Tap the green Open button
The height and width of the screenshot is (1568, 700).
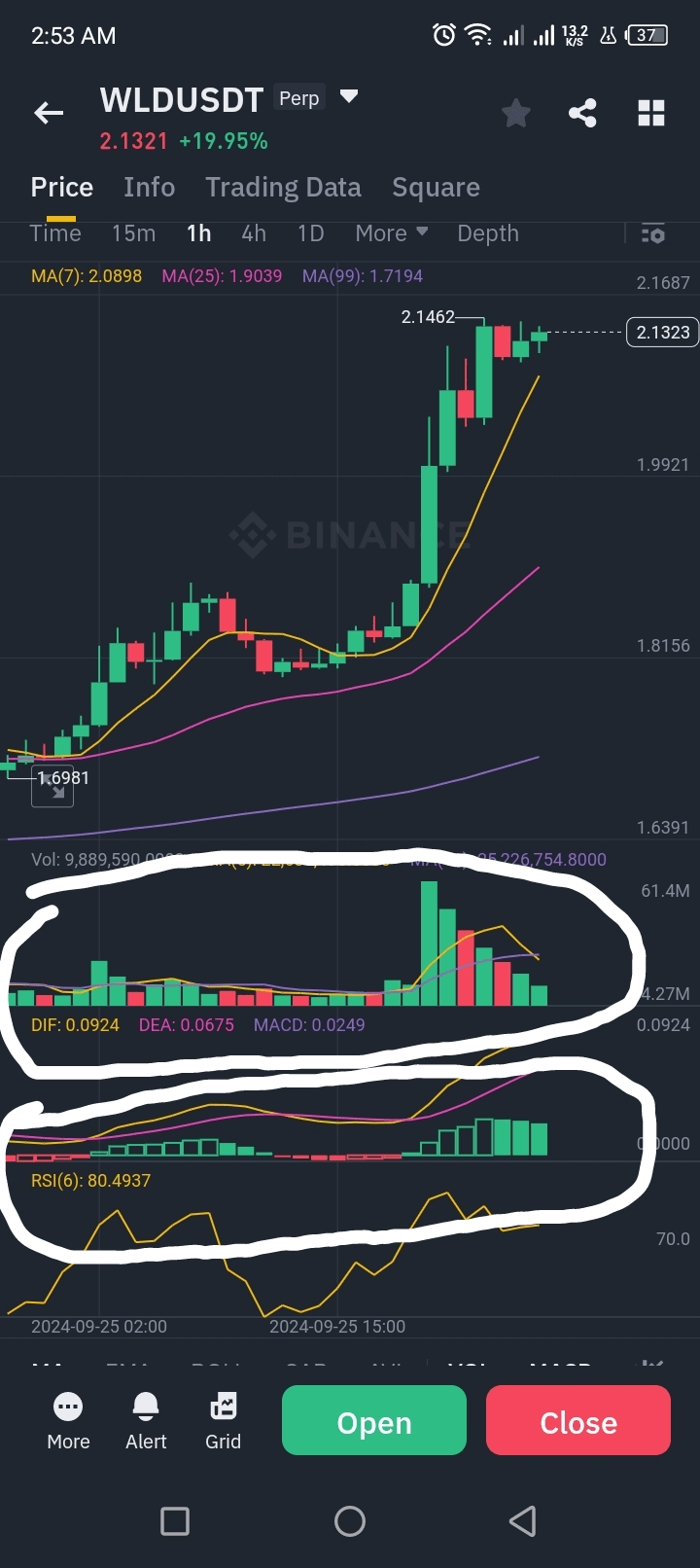(x=374, y=1420)
